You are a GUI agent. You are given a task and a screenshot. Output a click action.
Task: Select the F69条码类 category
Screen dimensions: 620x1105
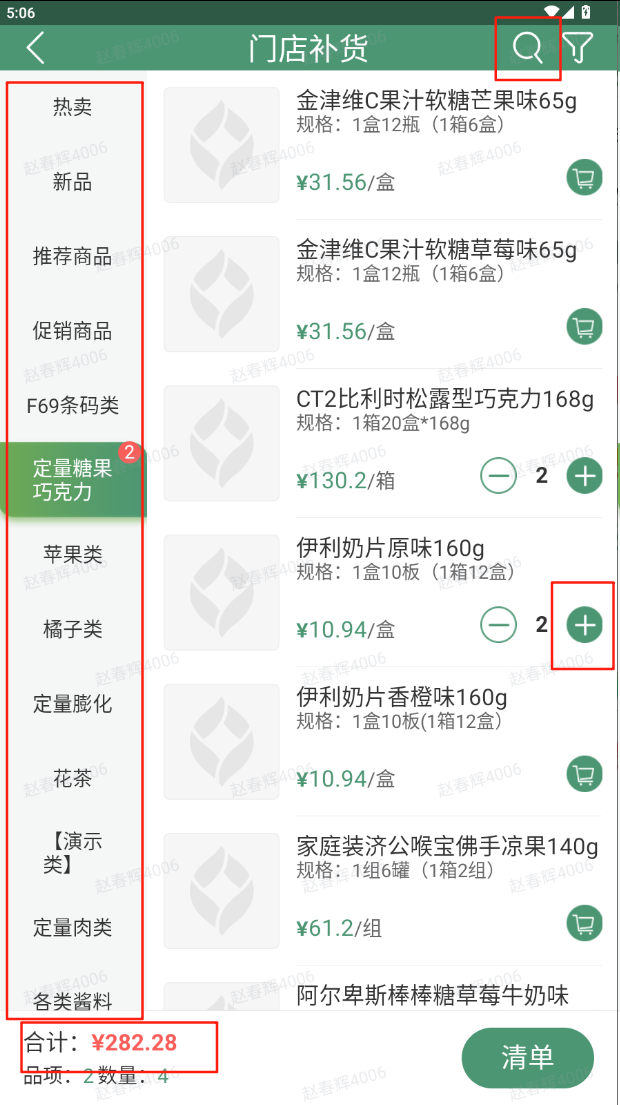pos(73,405)
